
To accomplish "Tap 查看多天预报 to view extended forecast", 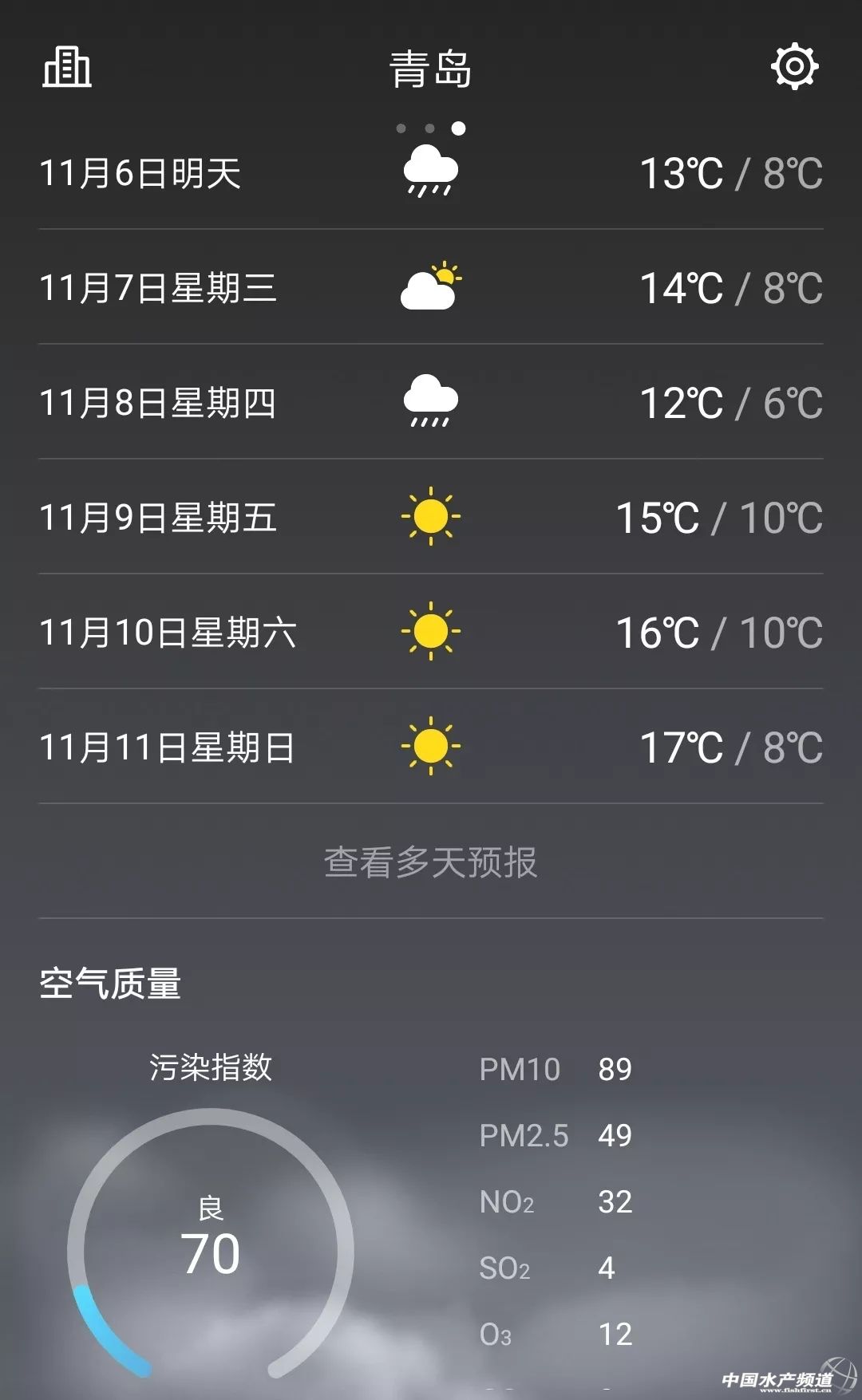I will [430, 862].
